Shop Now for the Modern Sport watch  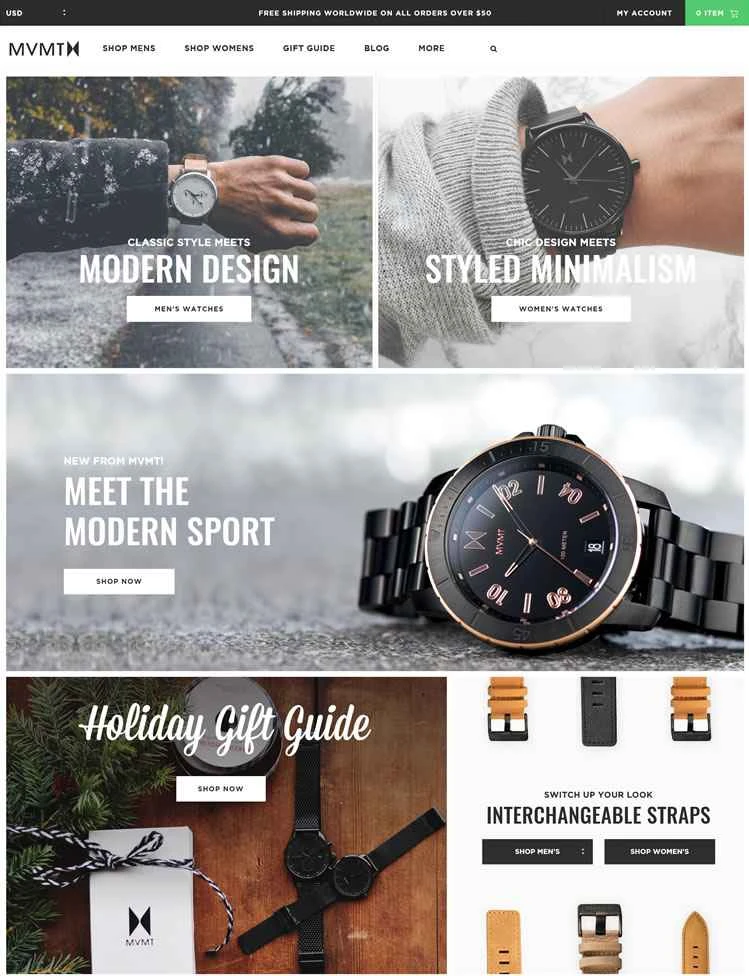click(119, 581)
